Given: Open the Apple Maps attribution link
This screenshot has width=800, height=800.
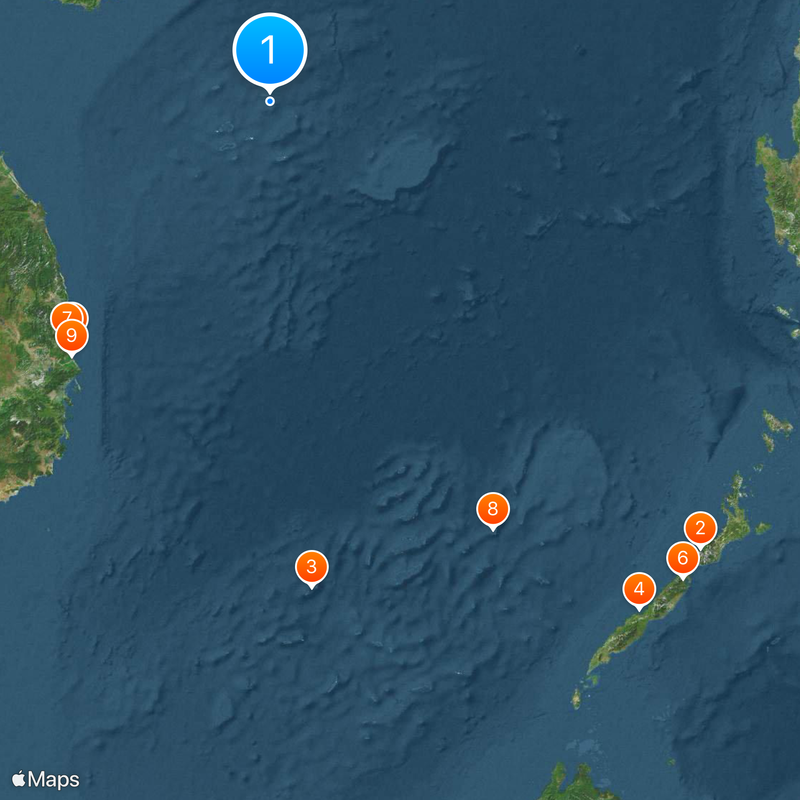Looking at the screenshot, I should point(46,778).
